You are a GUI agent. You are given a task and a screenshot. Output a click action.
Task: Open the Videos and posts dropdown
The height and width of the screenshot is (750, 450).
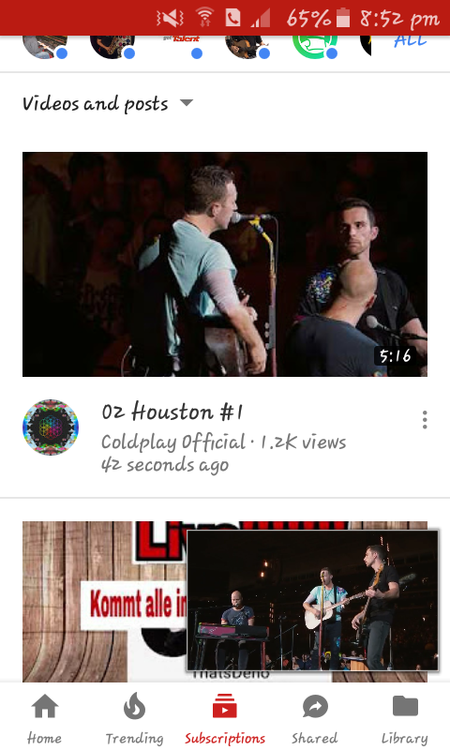(108, 103)
